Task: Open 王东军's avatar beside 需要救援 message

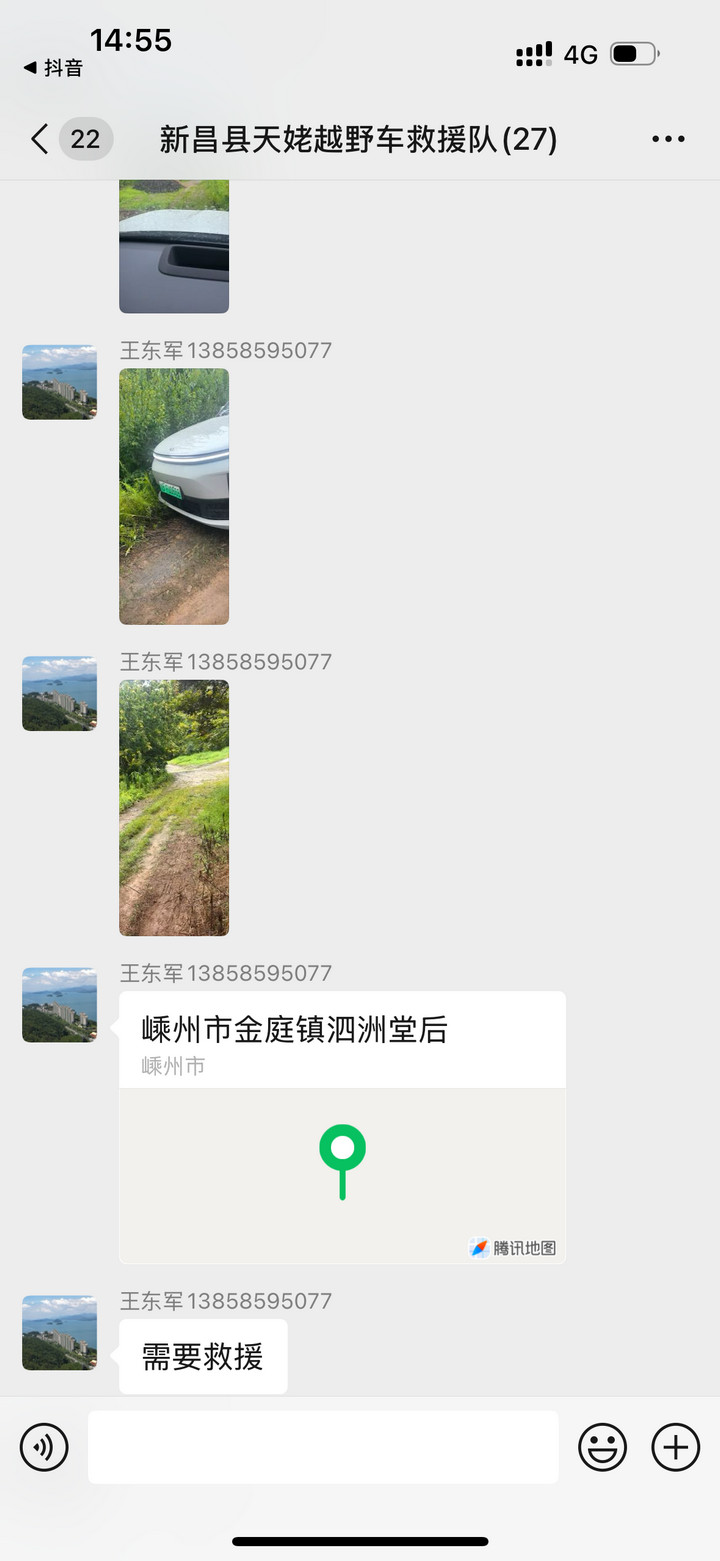Action: pyautogui.click(x=60, y=1332)
